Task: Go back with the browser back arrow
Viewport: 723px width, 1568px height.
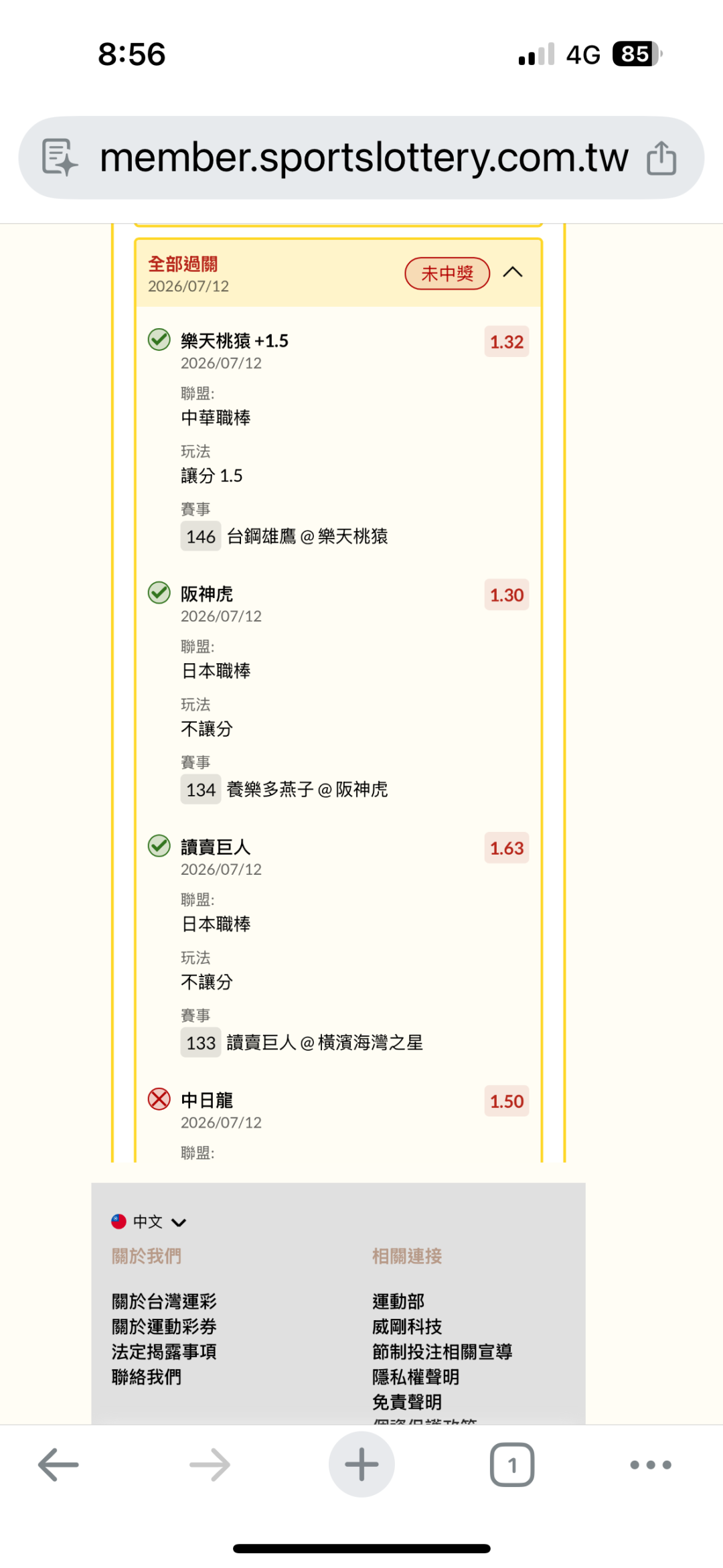Action: tap(58, 1465)
